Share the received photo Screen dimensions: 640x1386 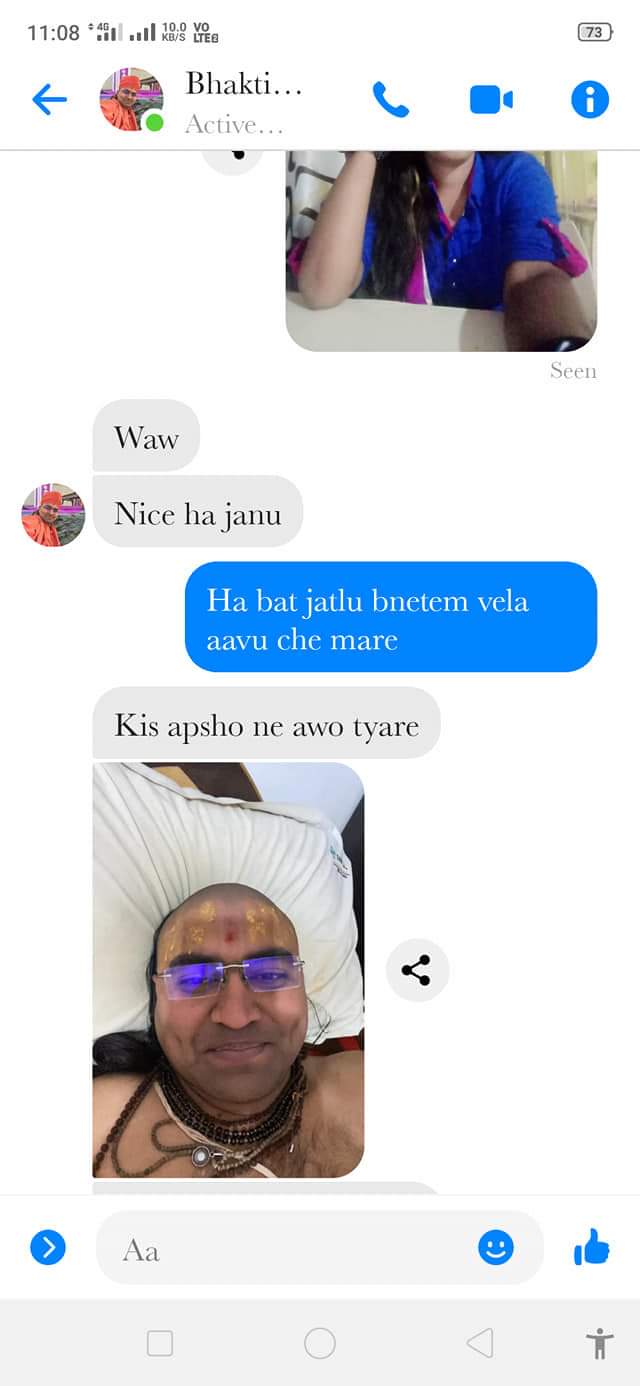click(417, 970)
